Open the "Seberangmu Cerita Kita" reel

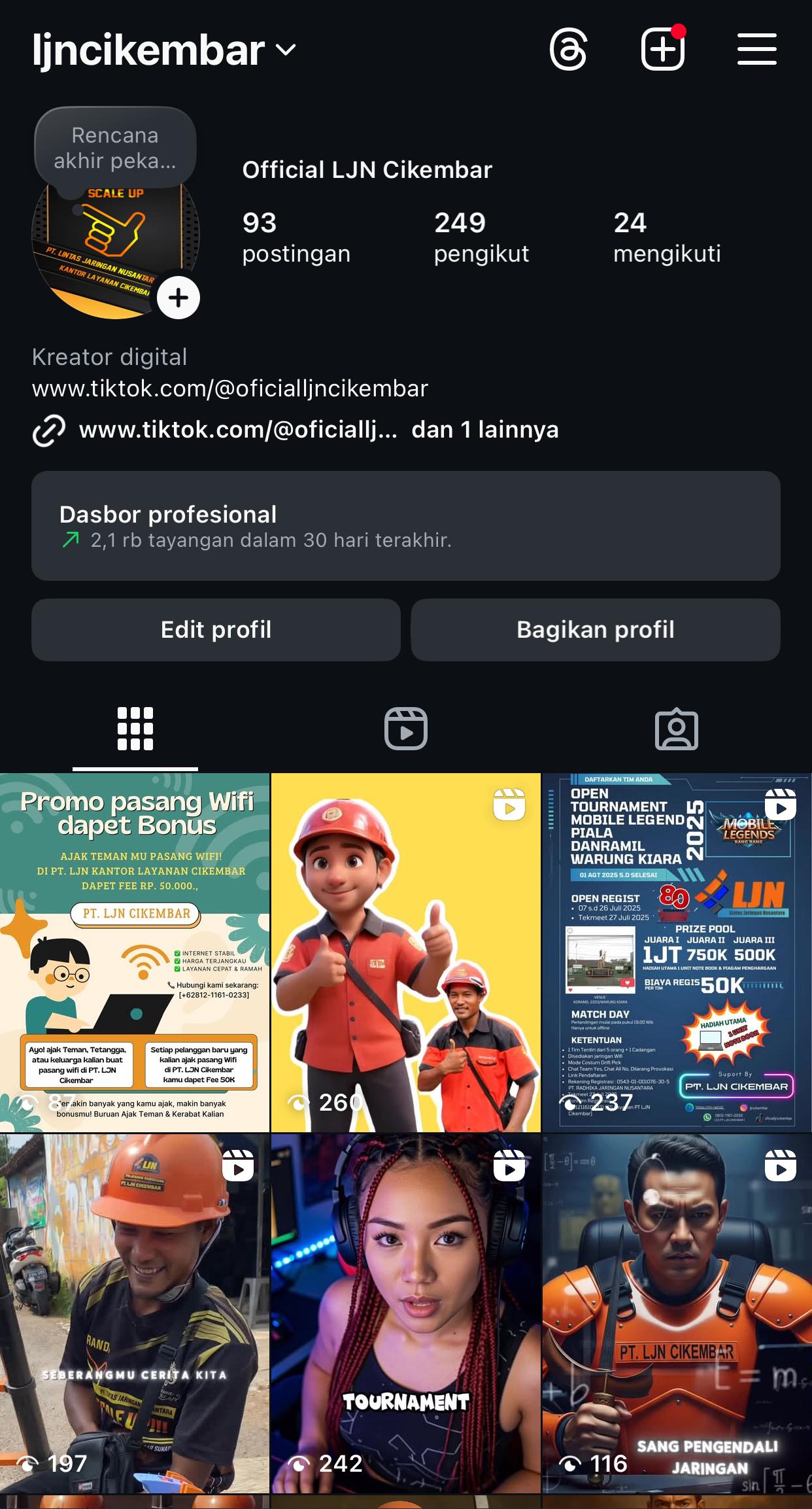pyautogui.click(x=135, y=1313)
